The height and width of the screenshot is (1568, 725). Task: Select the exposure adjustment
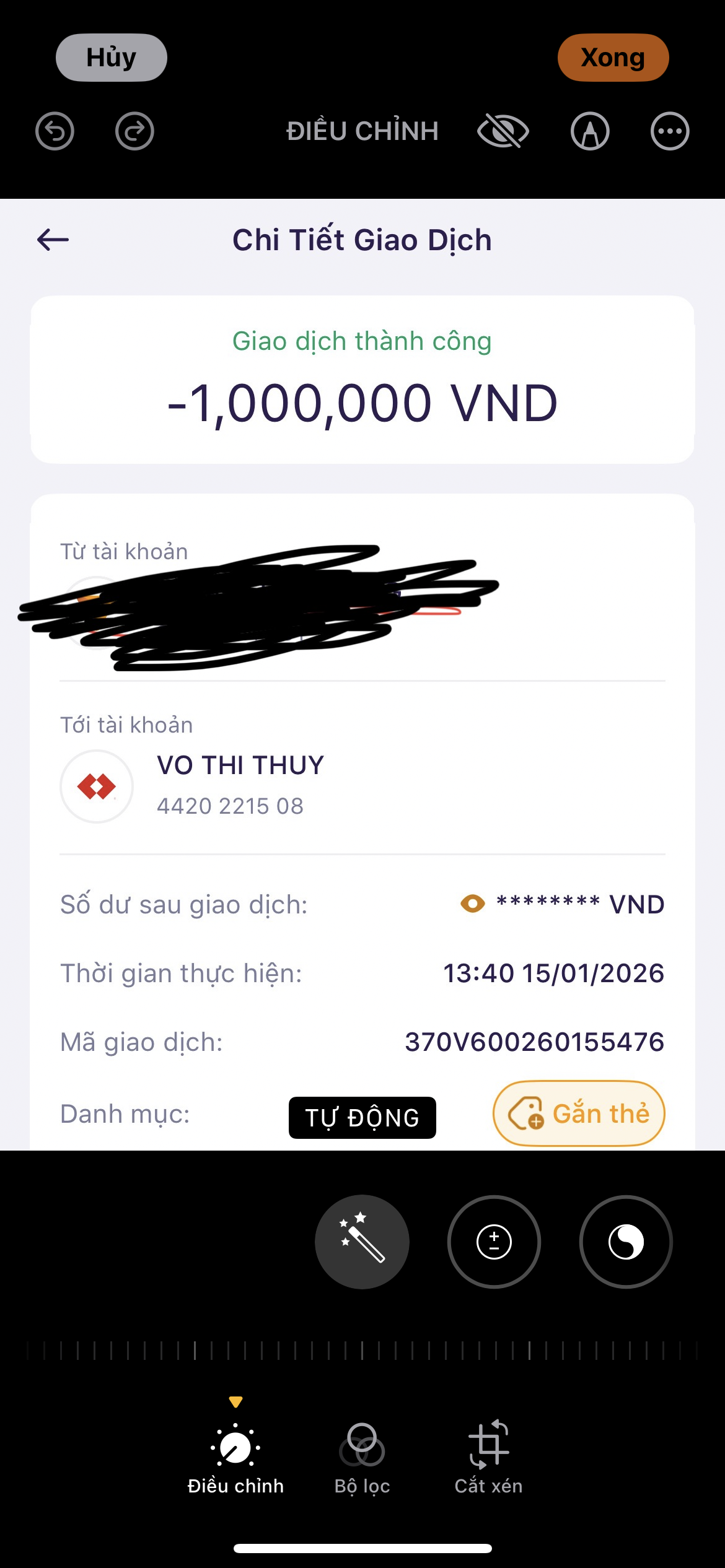pos(494,1242)
